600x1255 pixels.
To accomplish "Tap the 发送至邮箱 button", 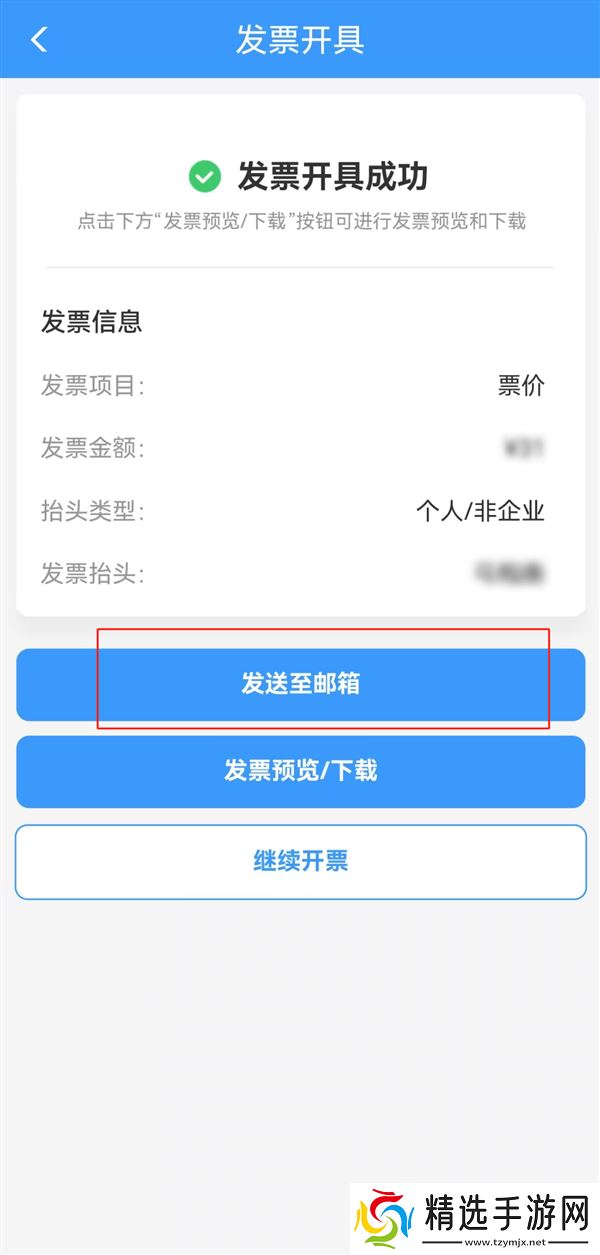I will (x=300, y=685).
